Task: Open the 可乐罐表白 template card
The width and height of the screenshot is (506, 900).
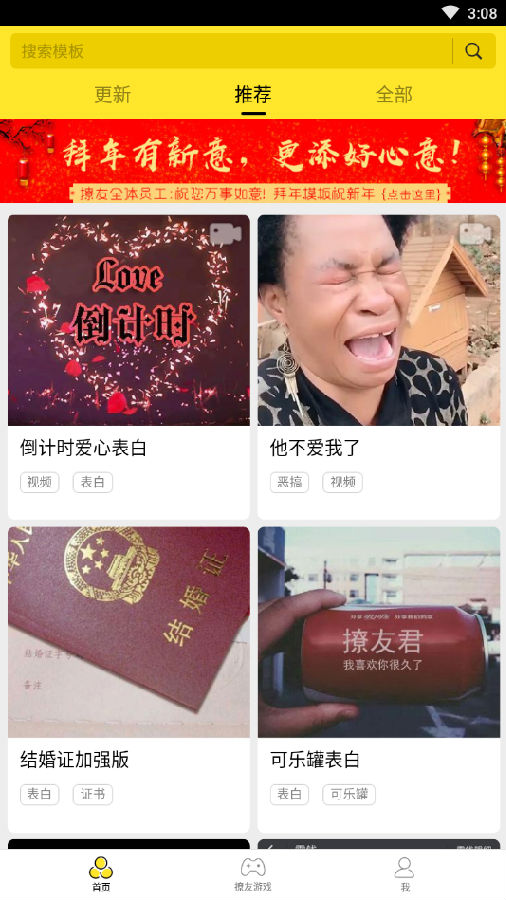Action: point(379,680)
